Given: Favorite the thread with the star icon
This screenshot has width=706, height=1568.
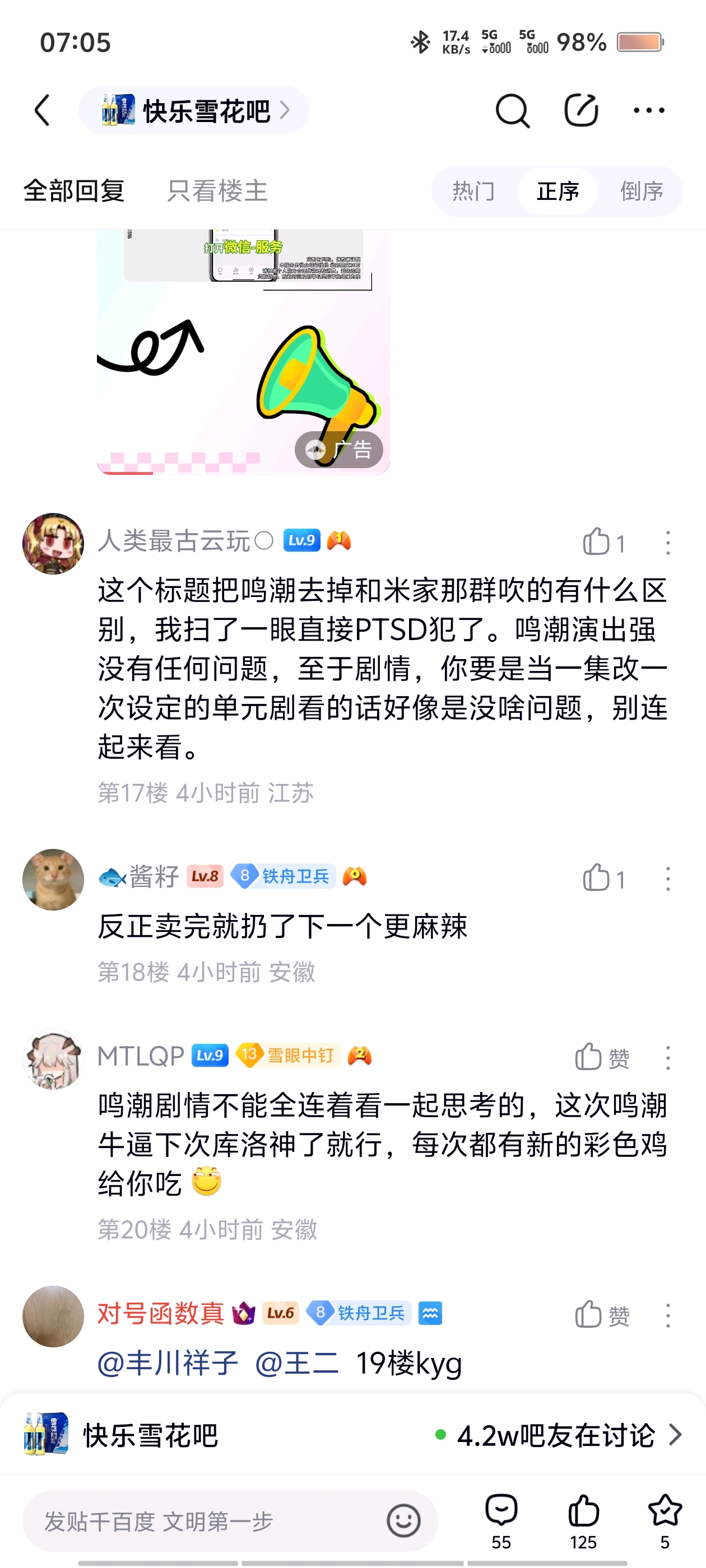Looking at the screenshot, I should point(665,1521).
